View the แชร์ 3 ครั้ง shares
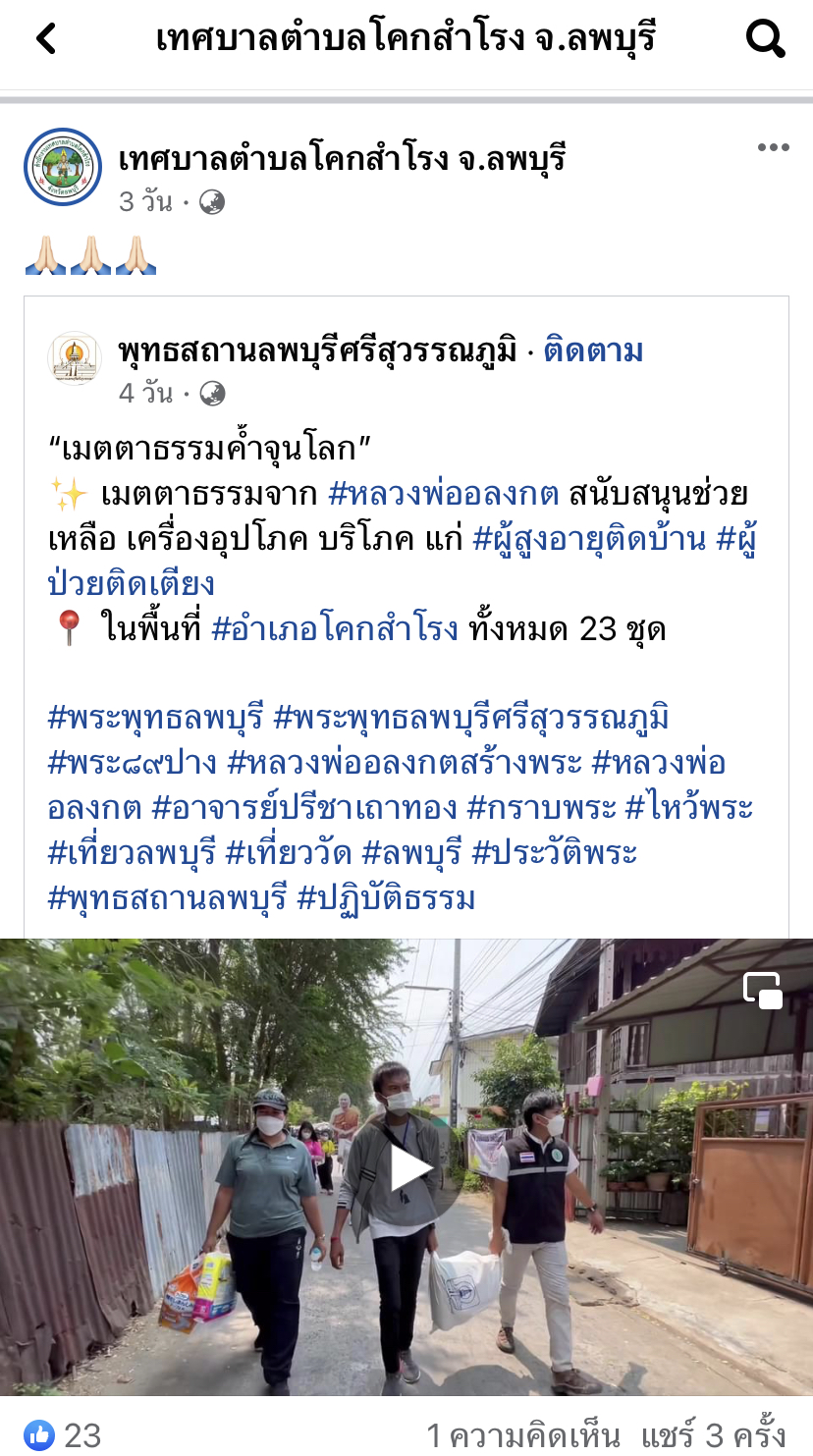The image size is (813, 1456). click(714, 1435)
